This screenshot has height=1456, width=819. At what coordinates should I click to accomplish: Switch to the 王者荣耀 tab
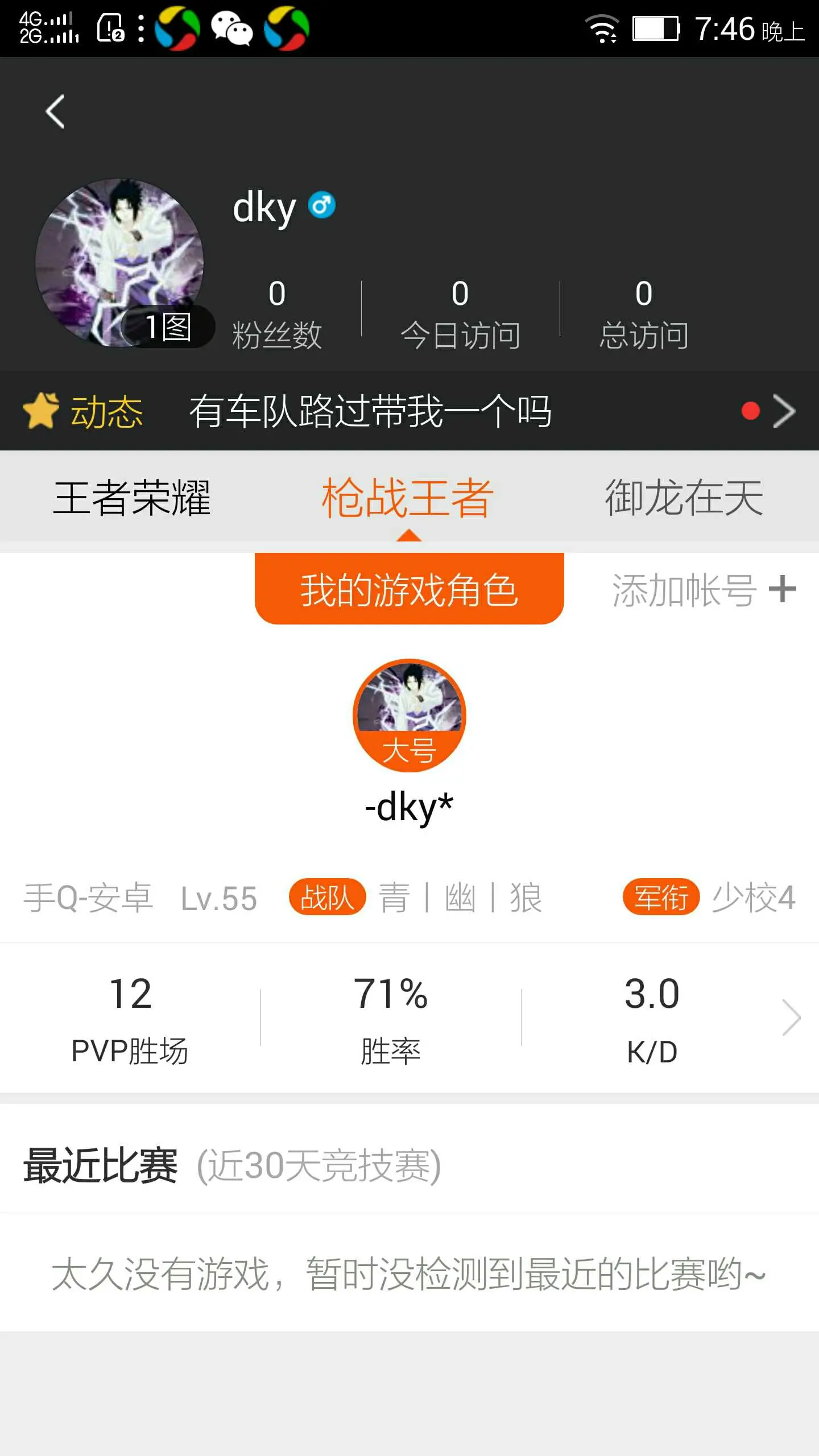(132, 497)
